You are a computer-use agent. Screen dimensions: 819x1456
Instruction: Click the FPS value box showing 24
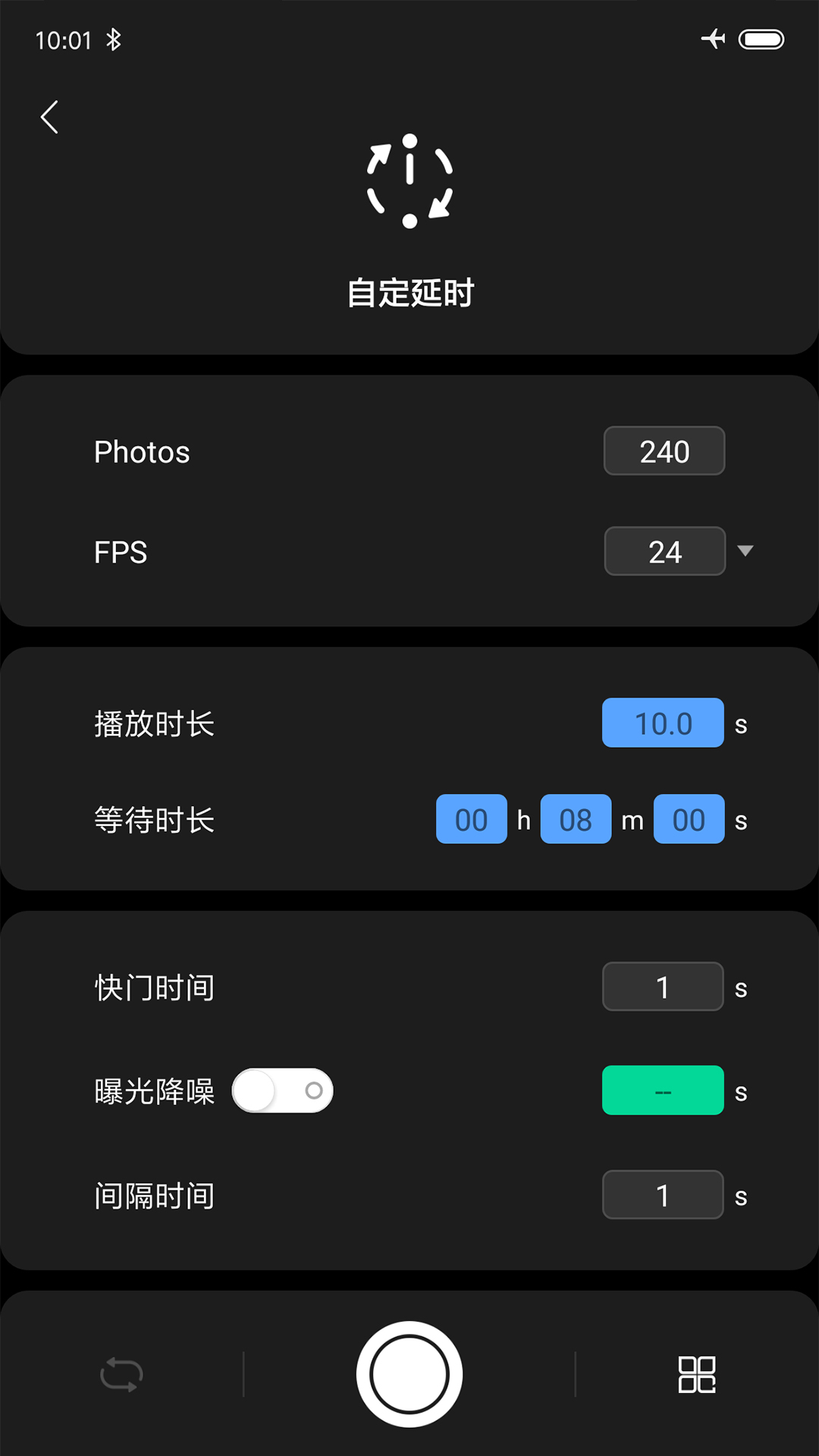[664, 551]
